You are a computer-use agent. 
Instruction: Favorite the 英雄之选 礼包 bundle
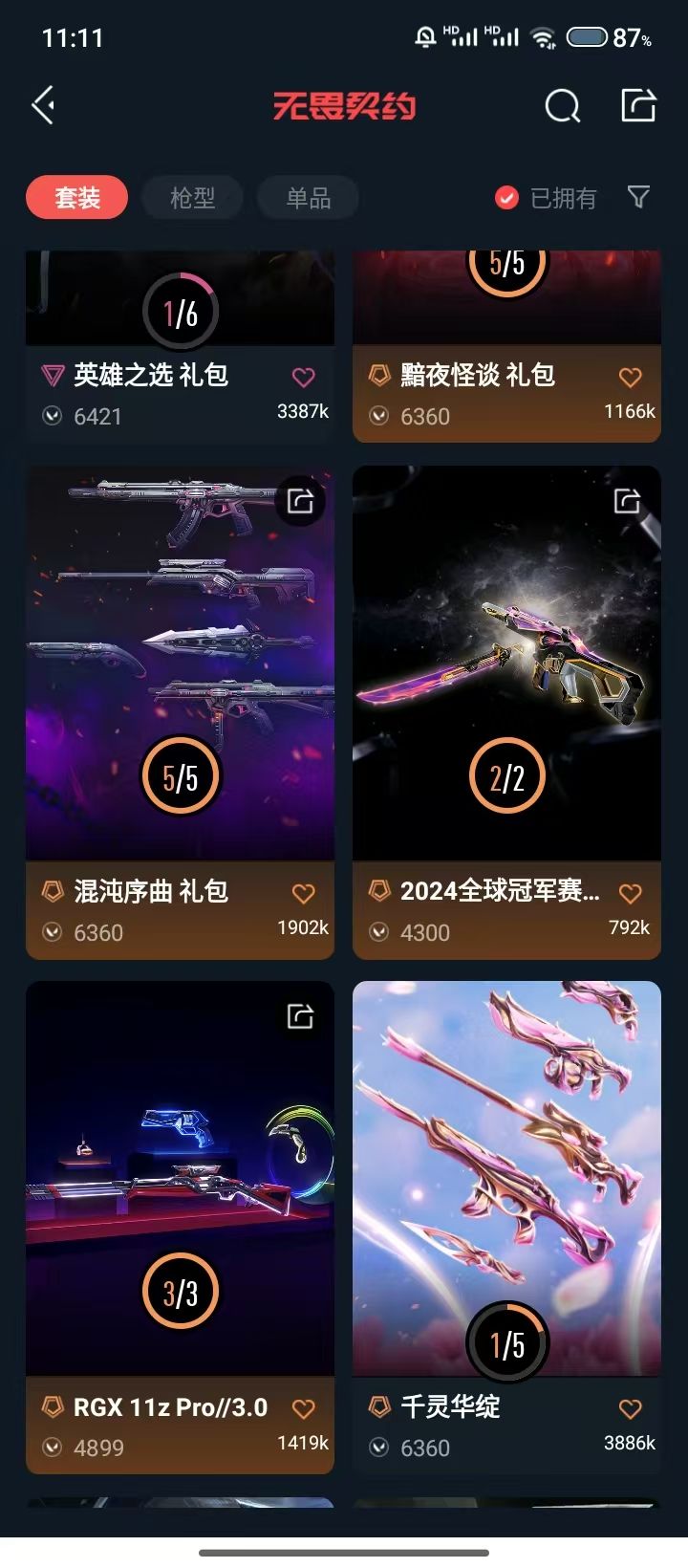[x=303, y=377]
